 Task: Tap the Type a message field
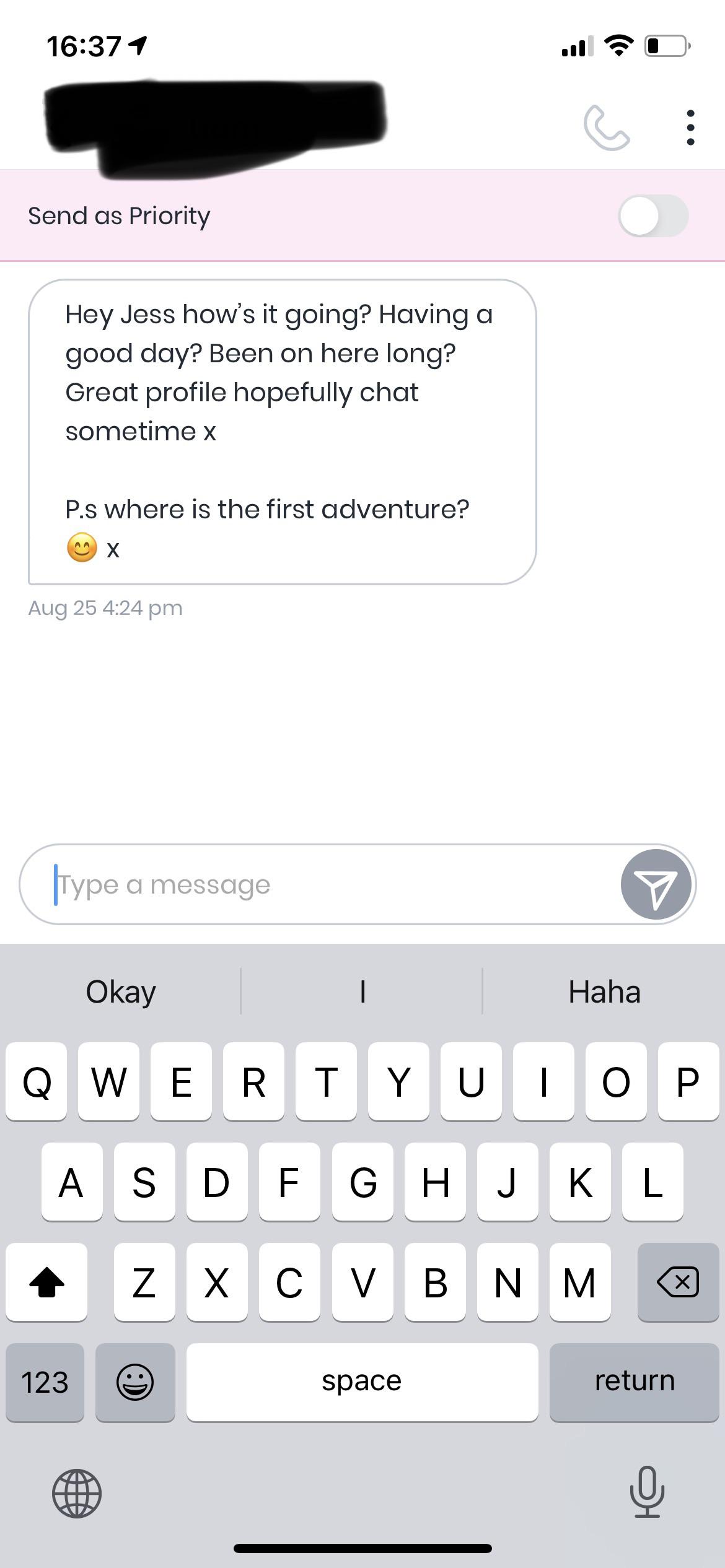click(279, 884)
